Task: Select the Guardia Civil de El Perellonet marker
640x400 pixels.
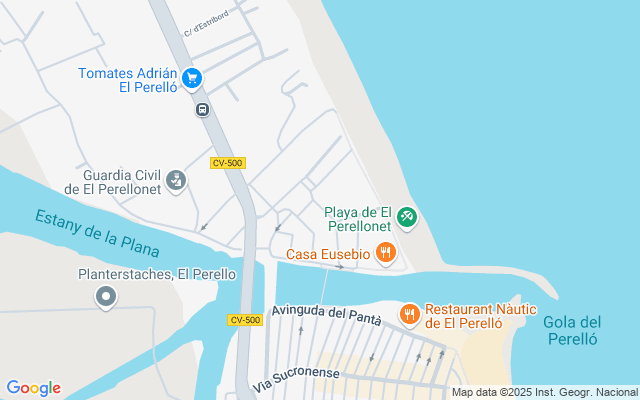Action: click(176, 180)
